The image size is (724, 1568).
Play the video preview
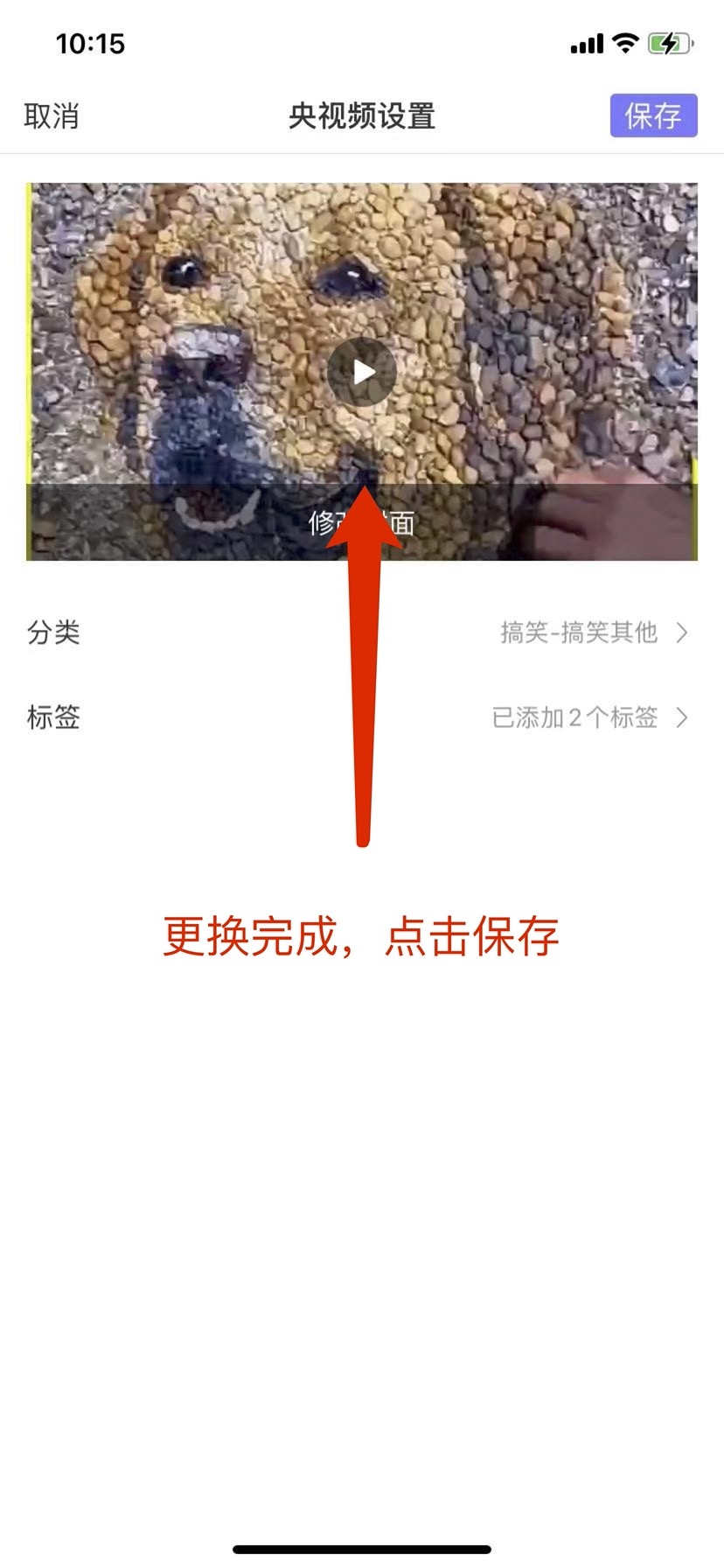click(x=362, y=372)
